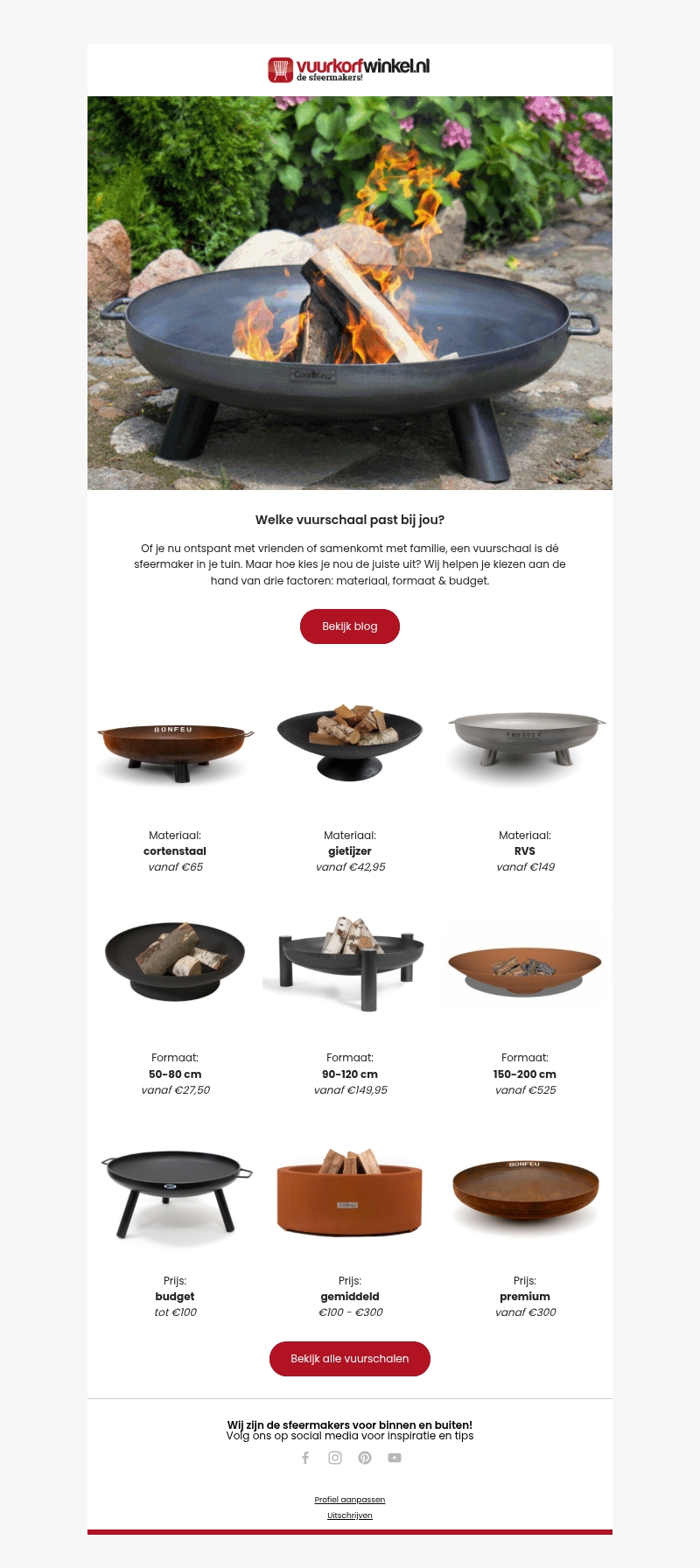Image resolution: width=700 pixels, height=1568 pixels.
Task: Tap the Bekijk blog button
Action: click(350, 626)
